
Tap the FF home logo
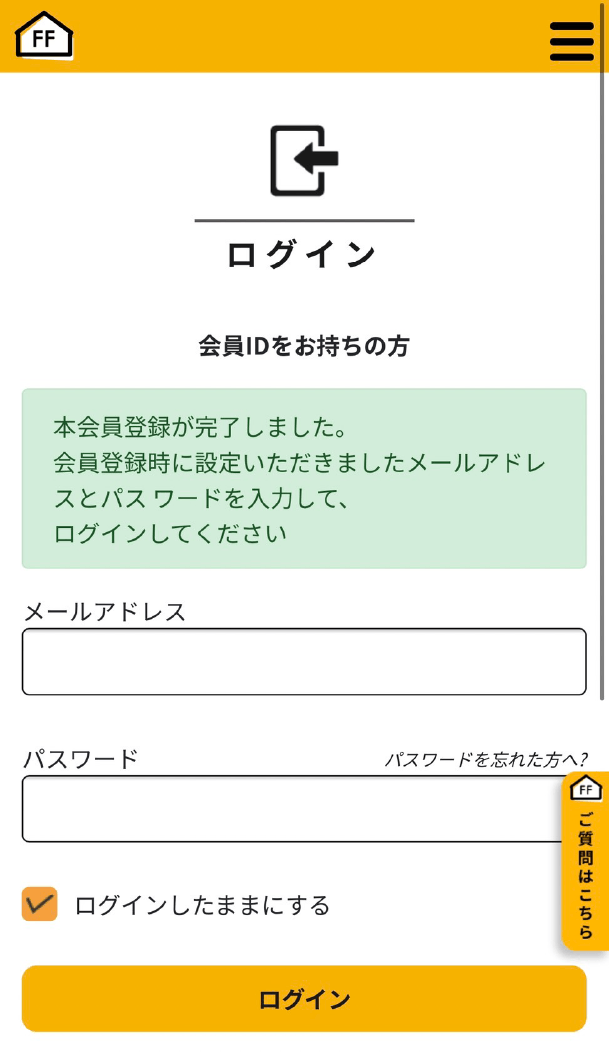[44, 36]
